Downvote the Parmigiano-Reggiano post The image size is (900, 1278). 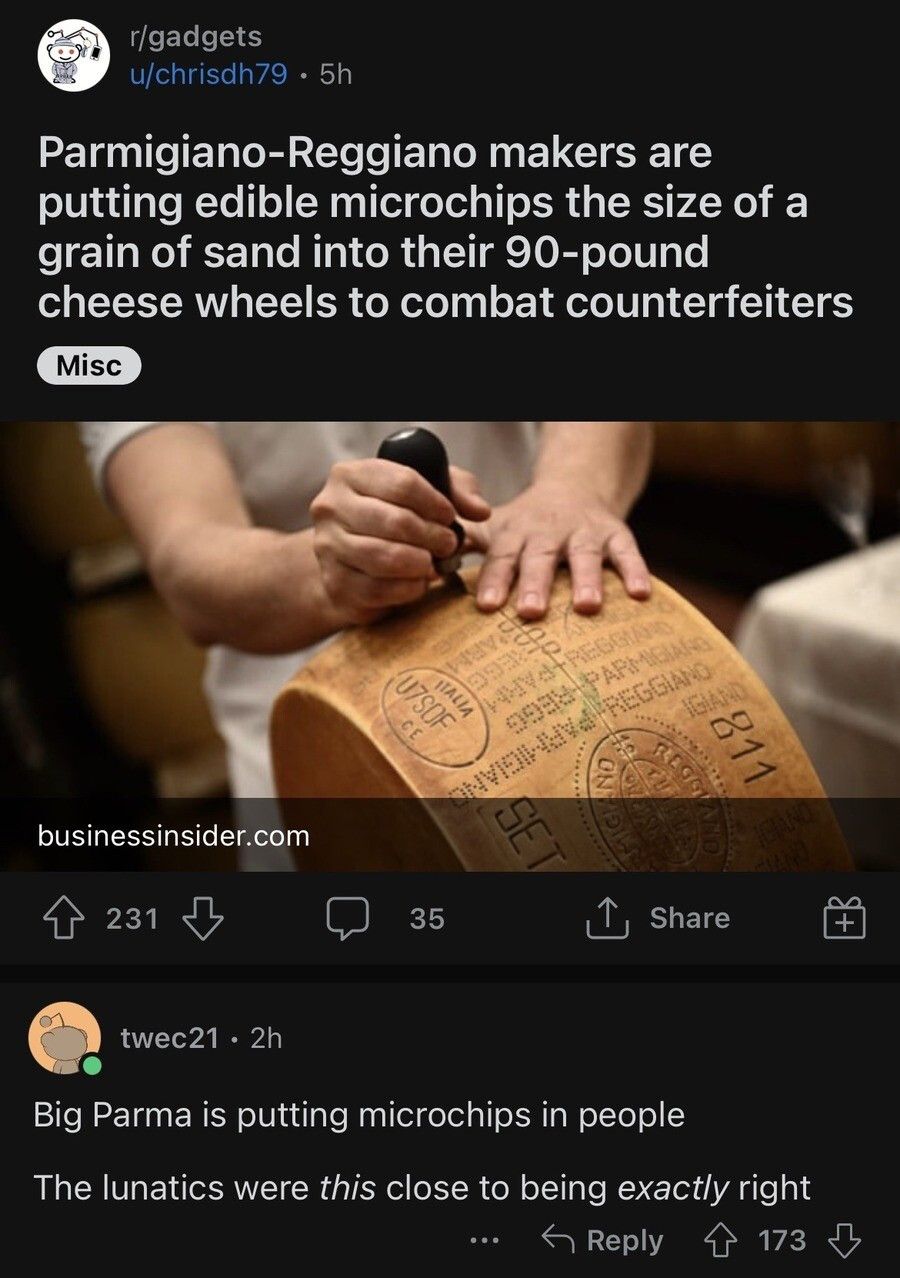203,918
